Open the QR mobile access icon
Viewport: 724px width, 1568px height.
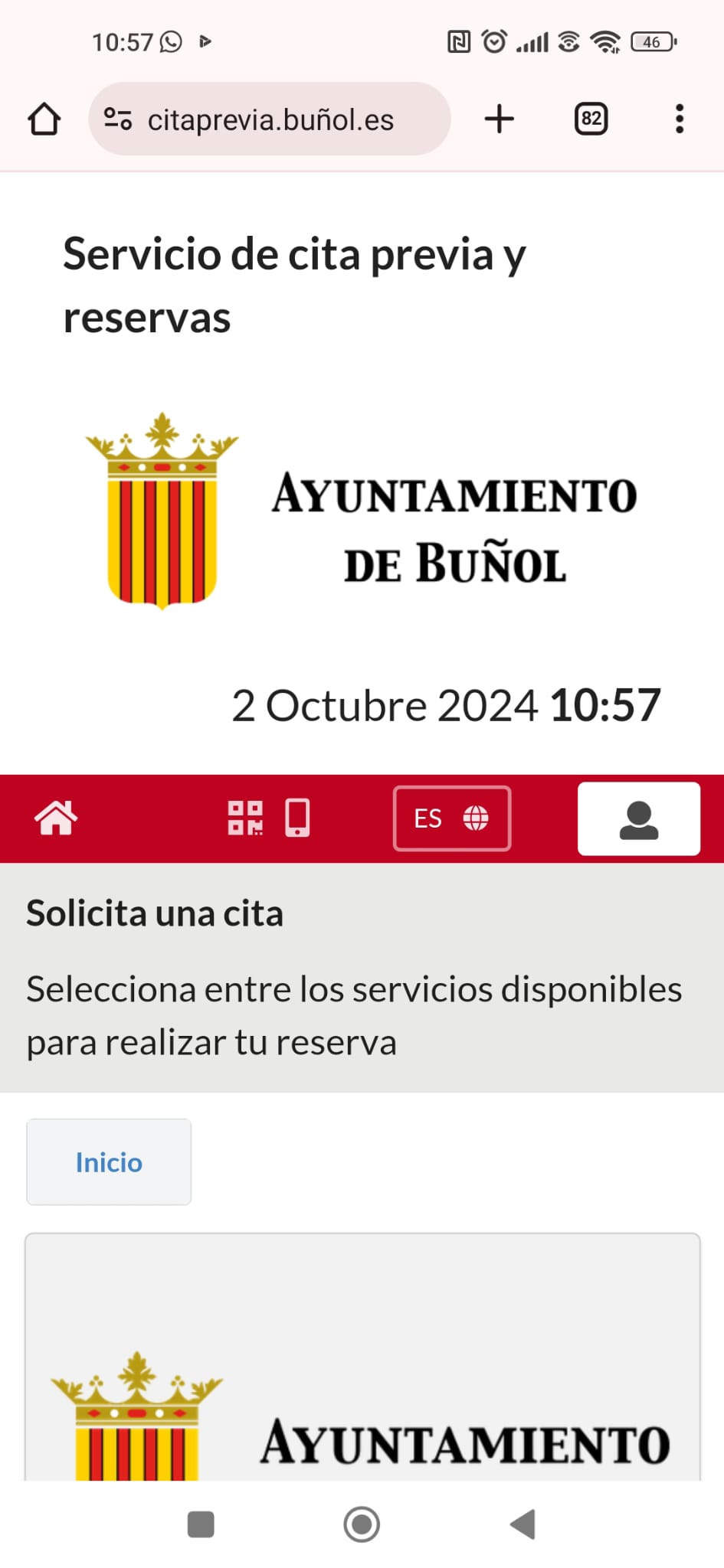click(268, 818)
